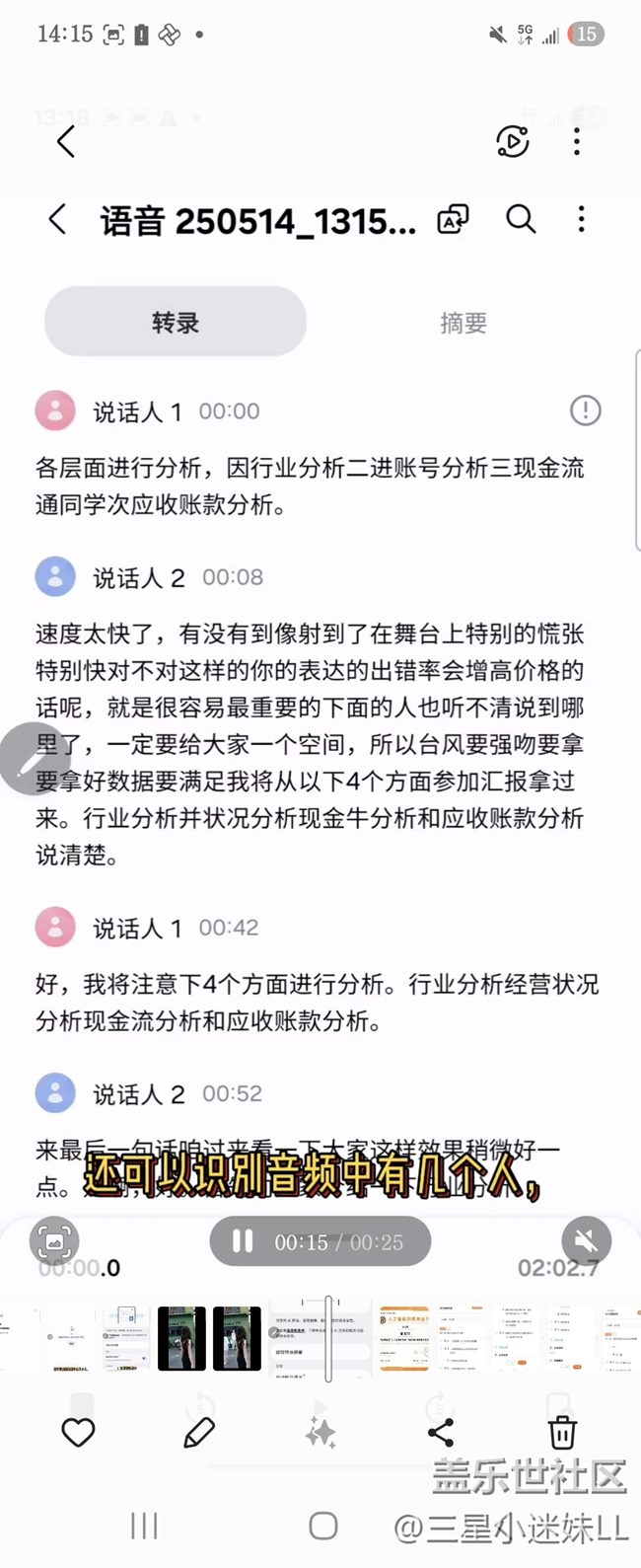The width and height of the screenshot is (641, 1568).
Task: Pause the video playback
Action: click(243, 1241)
